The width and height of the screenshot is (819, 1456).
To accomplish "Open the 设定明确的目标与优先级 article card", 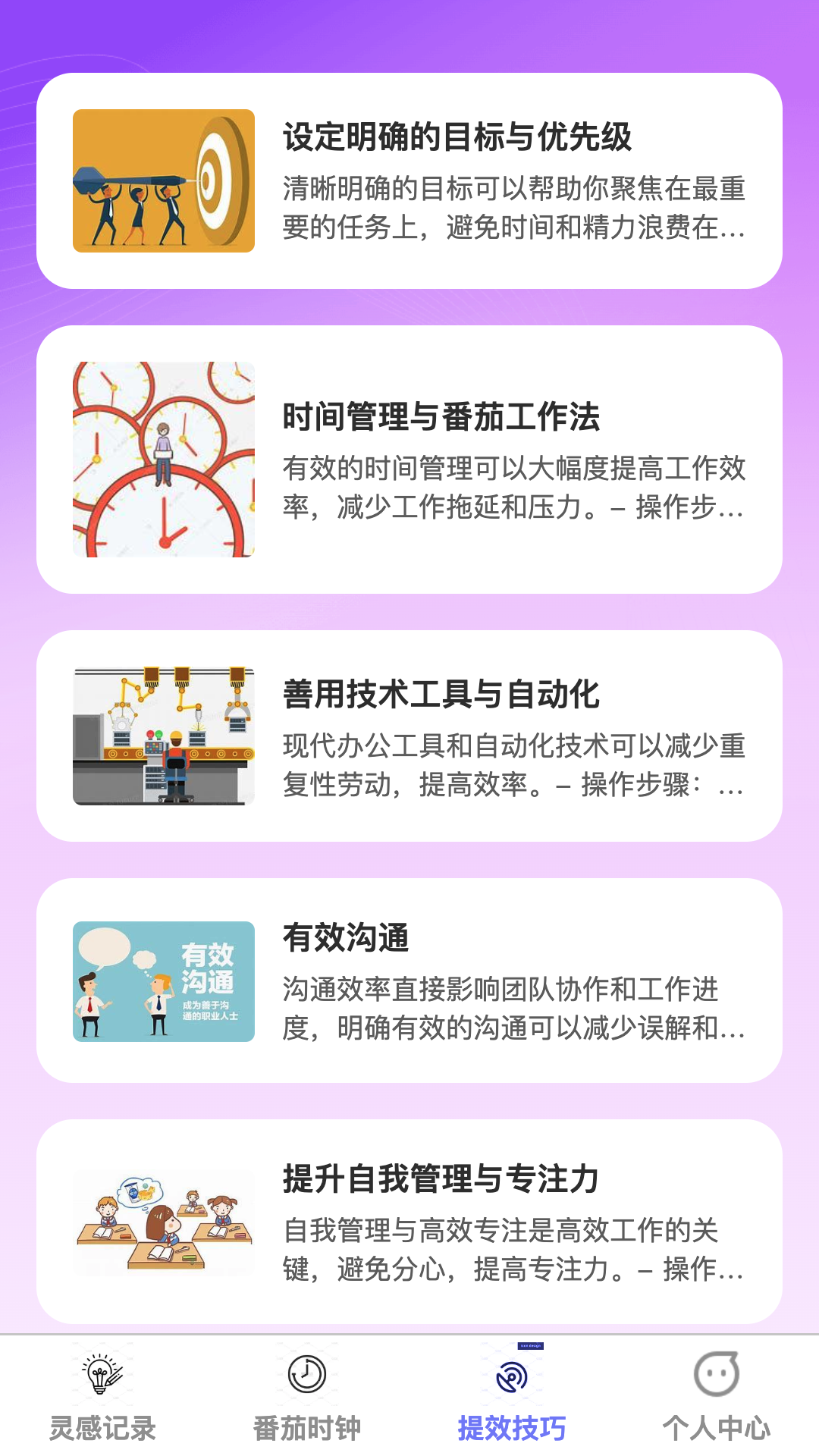I will pyautogui.click(x=409, y=180).
